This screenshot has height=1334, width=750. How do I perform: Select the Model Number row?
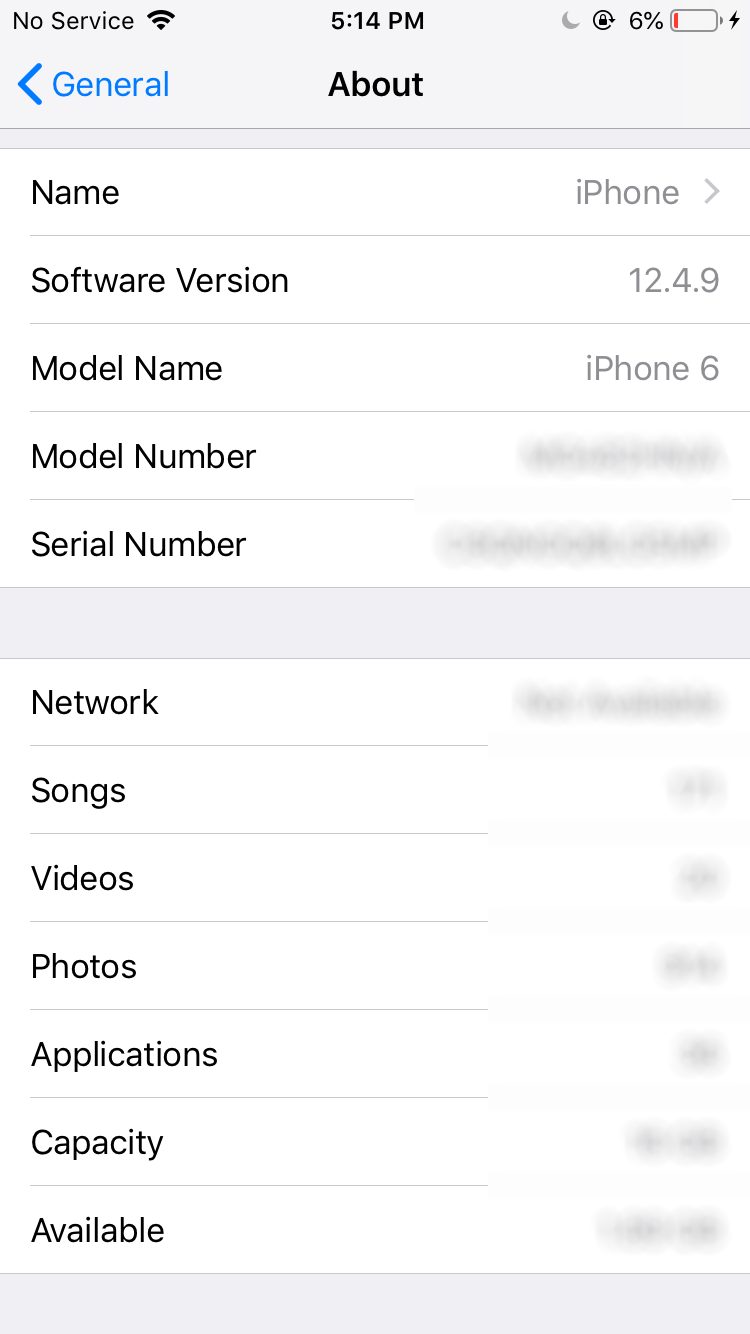375,456
